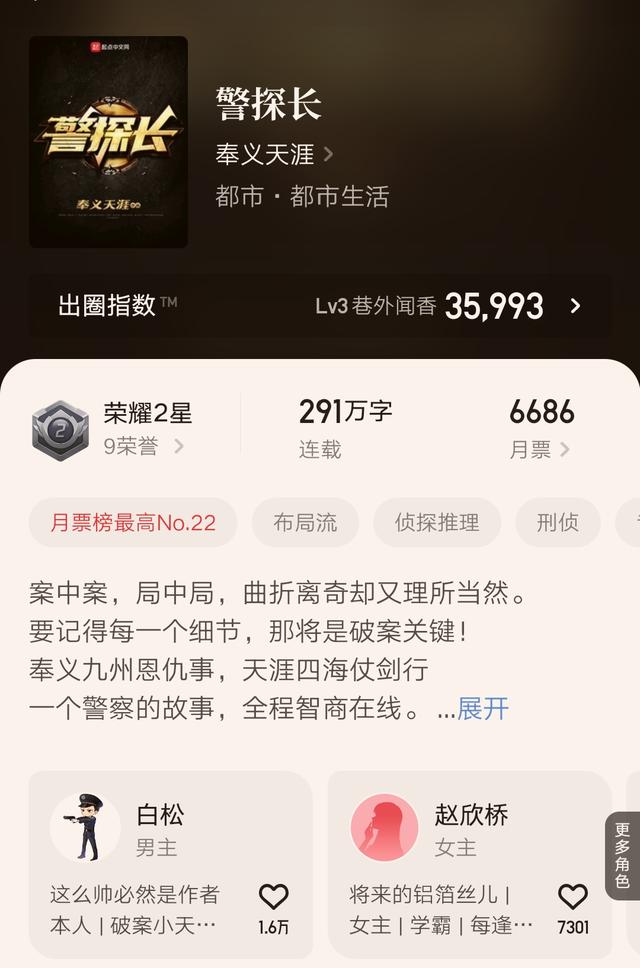Open the 月票 count page

point(540,430)
